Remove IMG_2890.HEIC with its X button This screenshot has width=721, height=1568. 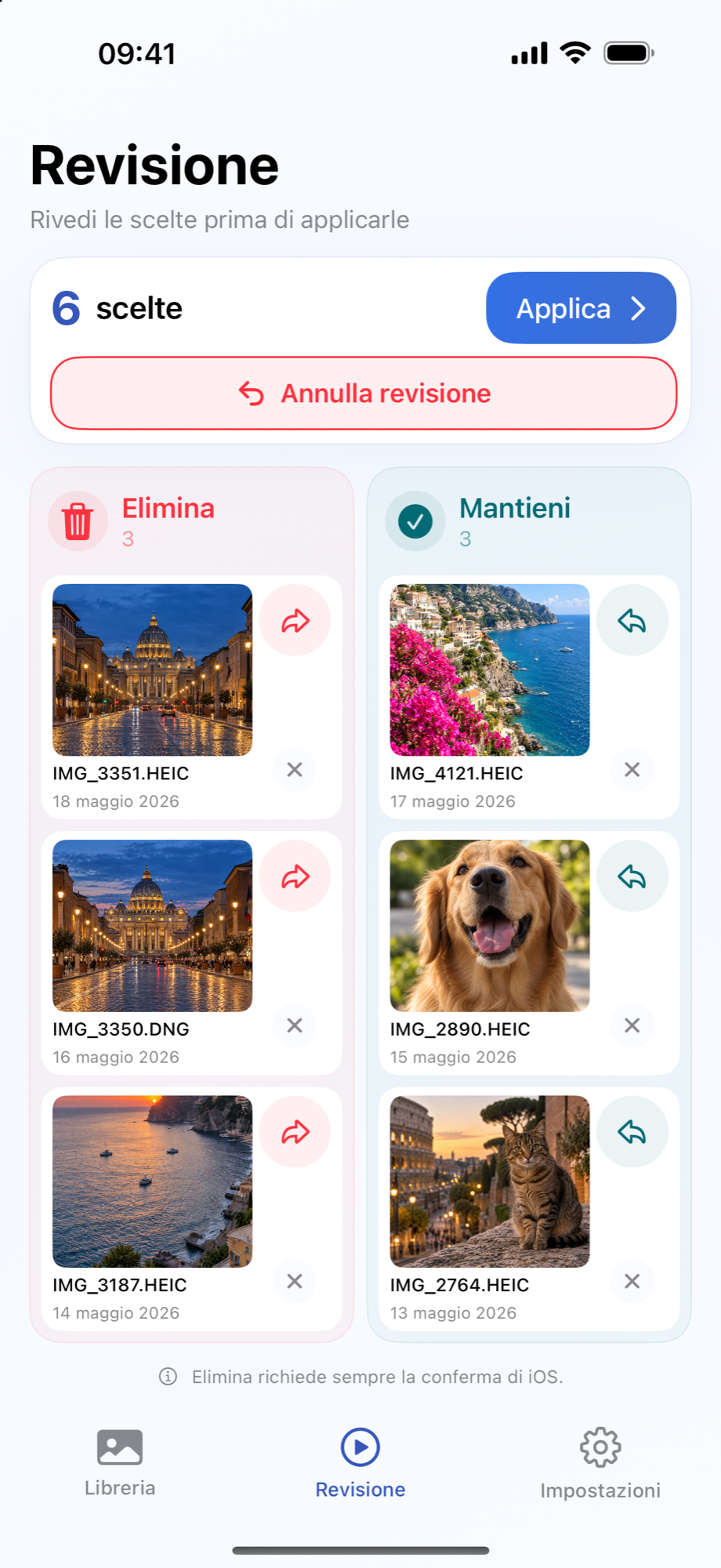point(632,1025)
